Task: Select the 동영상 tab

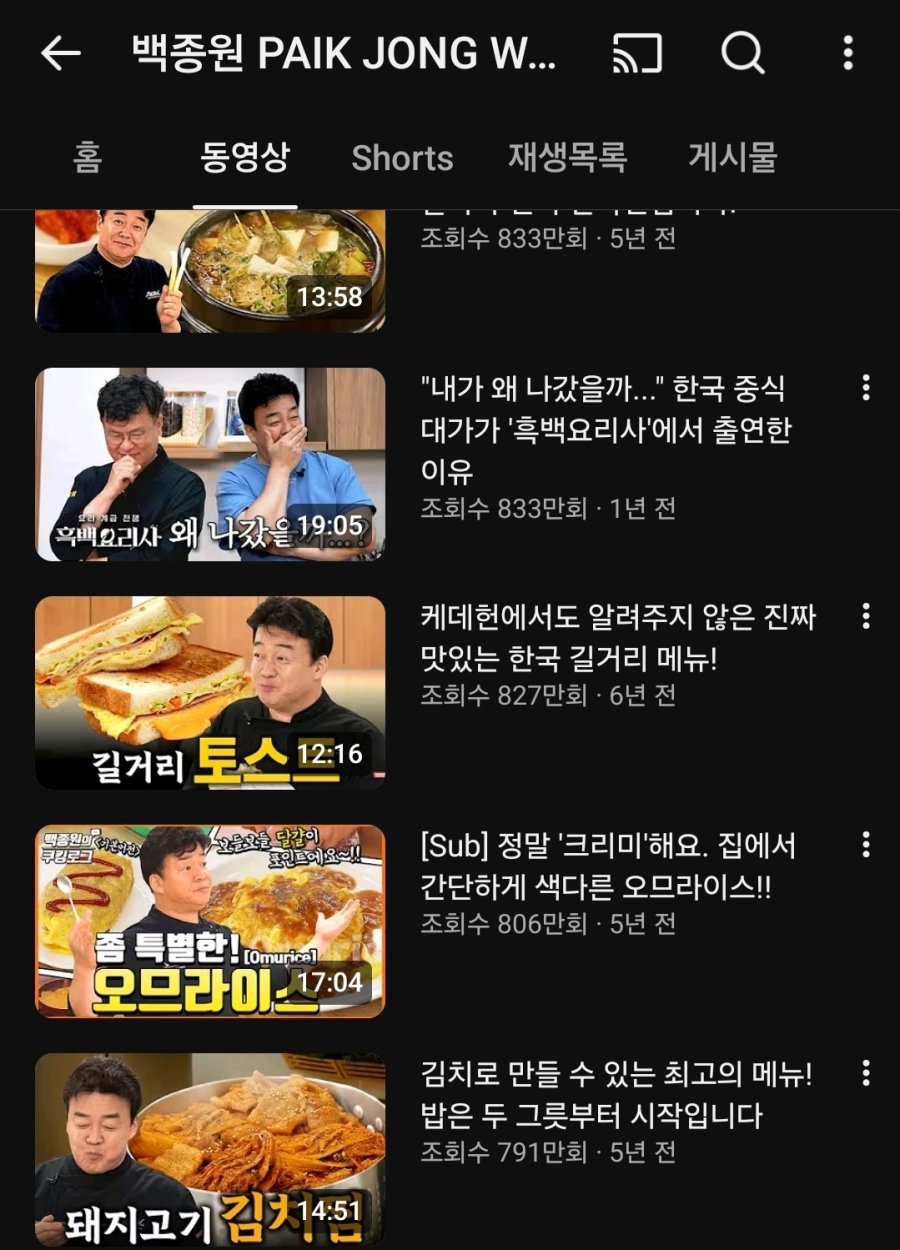Action: (x=245, y=158)
